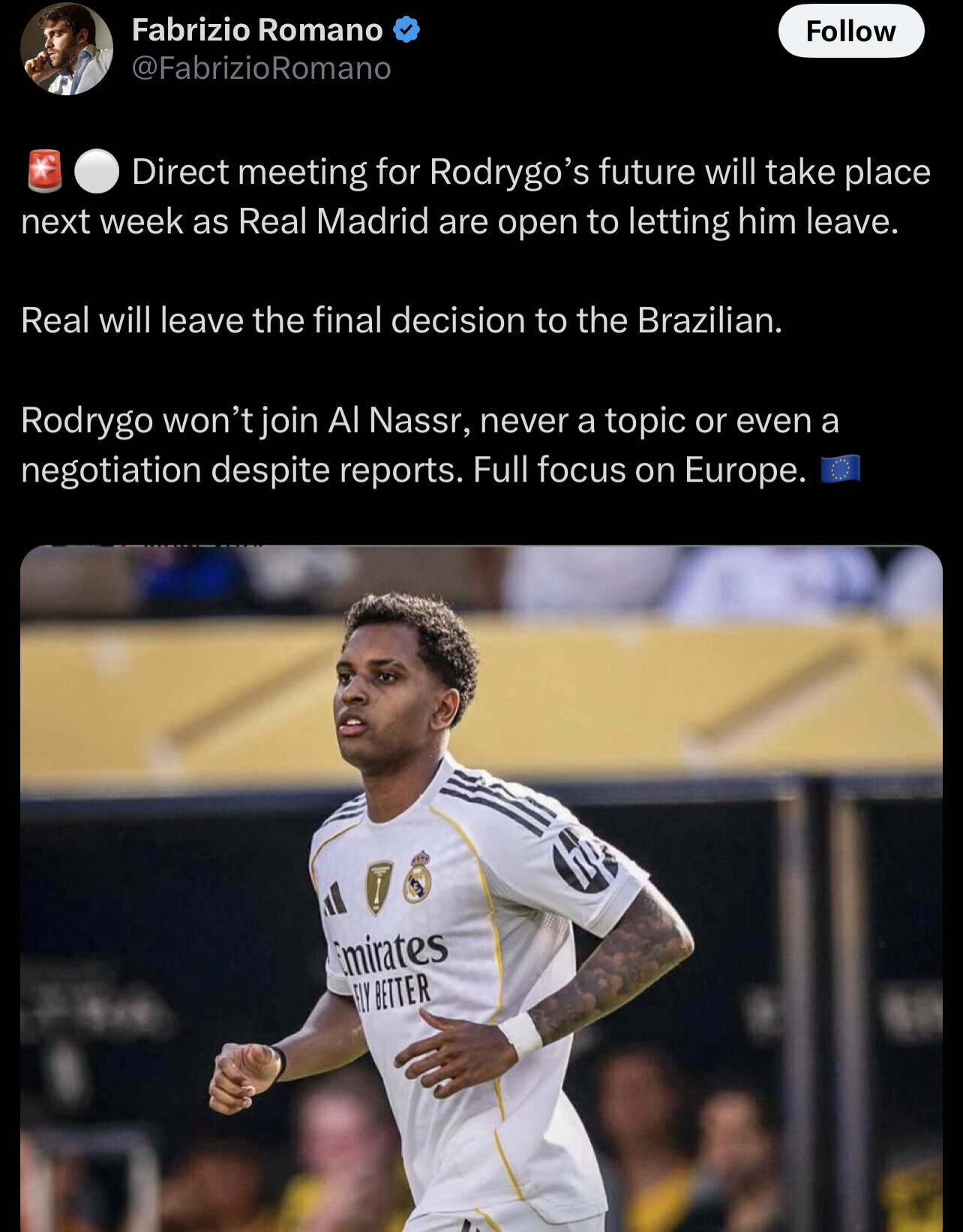Follow Fabrizio Romano
The height and width of the screenshot is (1232, 963).
tap(850, 32)
